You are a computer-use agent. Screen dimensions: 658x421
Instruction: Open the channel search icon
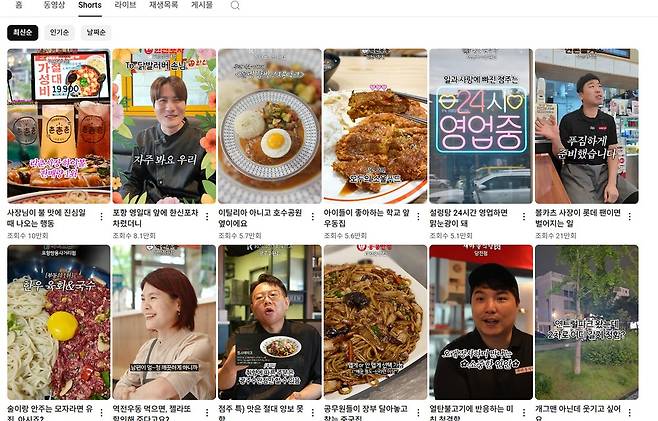point(235,5)
